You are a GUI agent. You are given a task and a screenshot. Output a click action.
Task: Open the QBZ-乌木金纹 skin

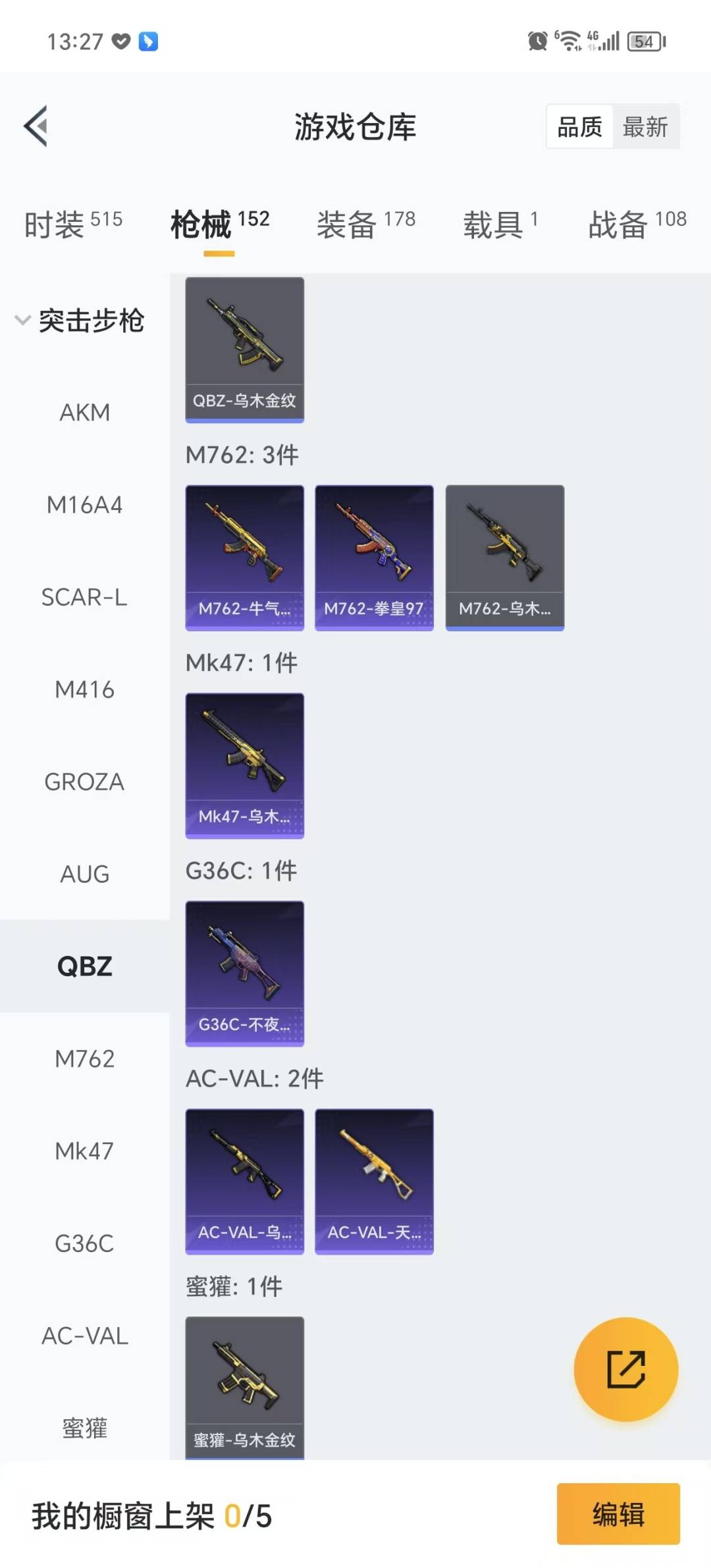click(244, 349)
